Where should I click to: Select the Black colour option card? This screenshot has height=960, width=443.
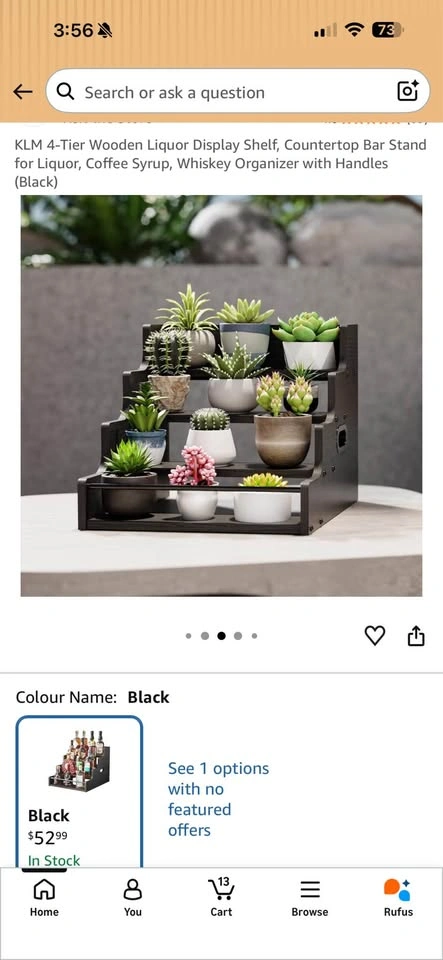(x=80, y=792)
